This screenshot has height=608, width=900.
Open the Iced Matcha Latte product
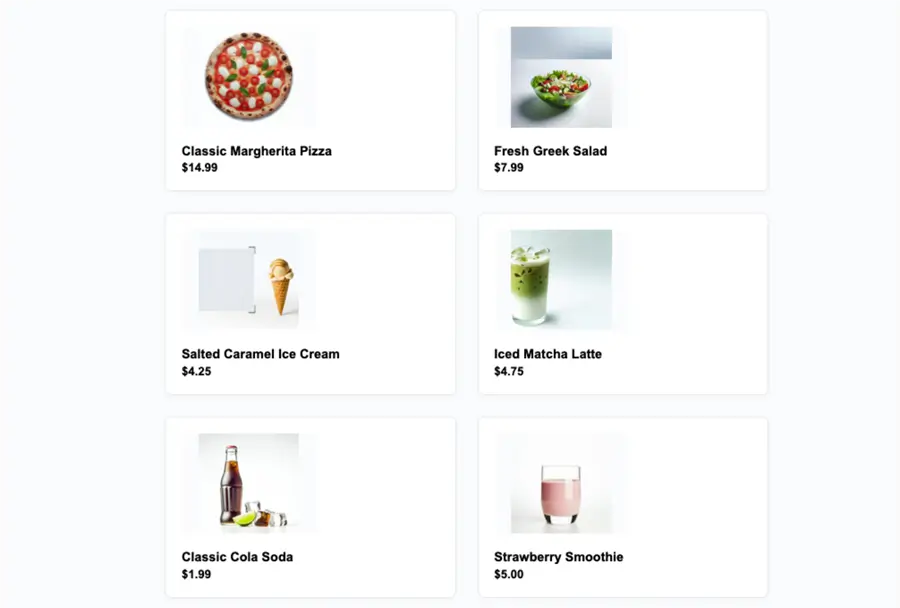[x=622, y=304]
